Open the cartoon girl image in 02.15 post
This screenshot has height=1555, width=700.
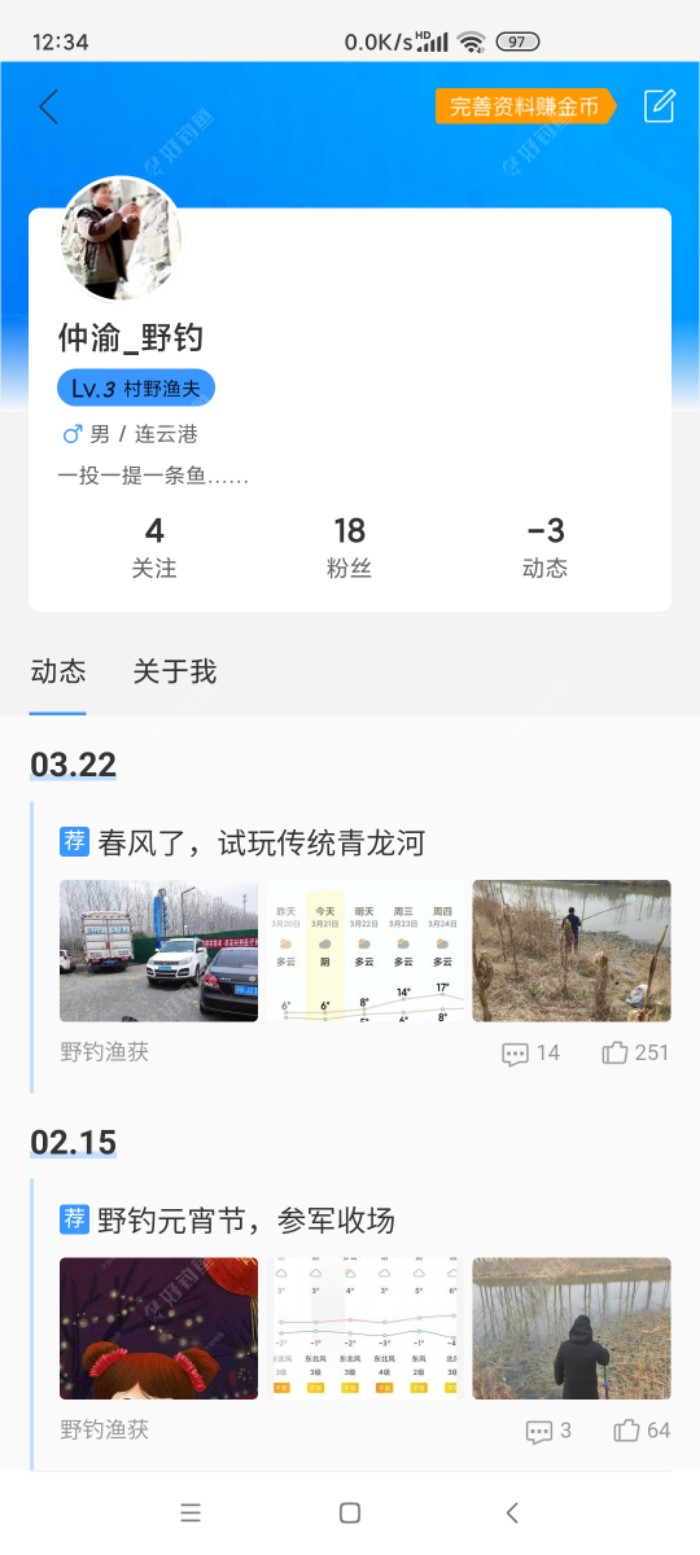(159, 1328)
